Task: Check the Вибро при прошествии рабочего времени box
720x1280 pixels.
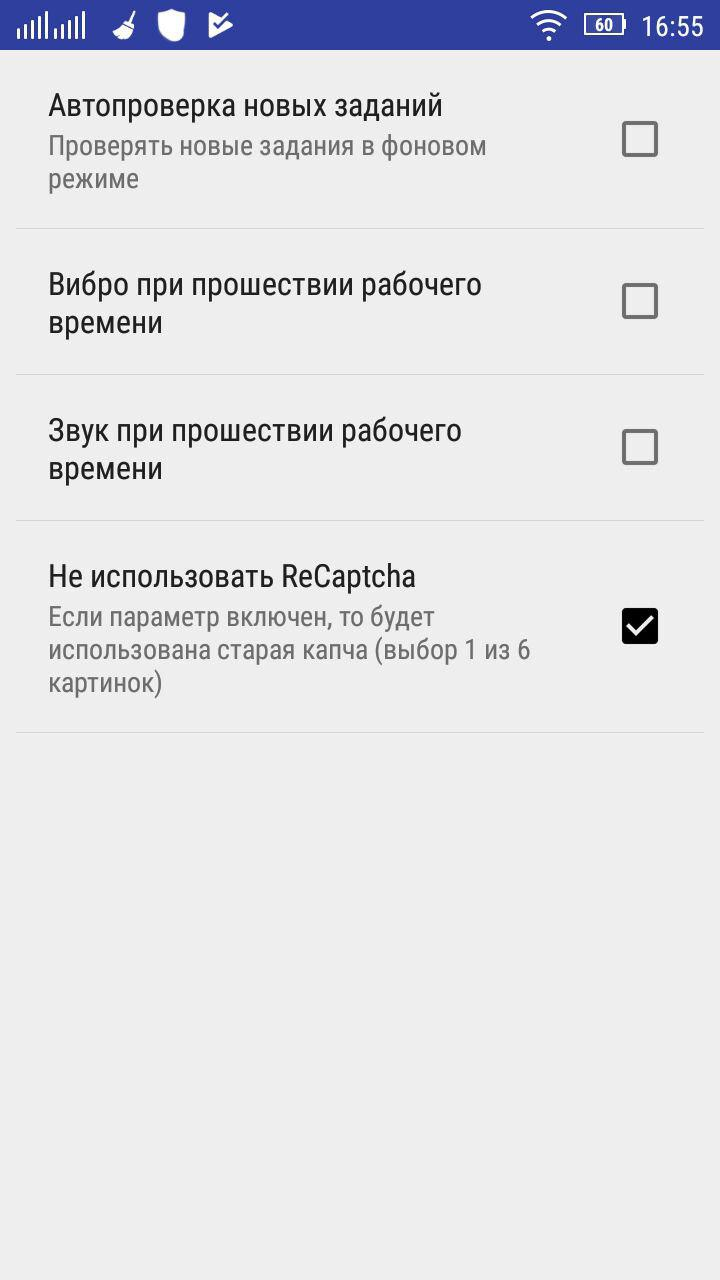Action: click(640, 301)
